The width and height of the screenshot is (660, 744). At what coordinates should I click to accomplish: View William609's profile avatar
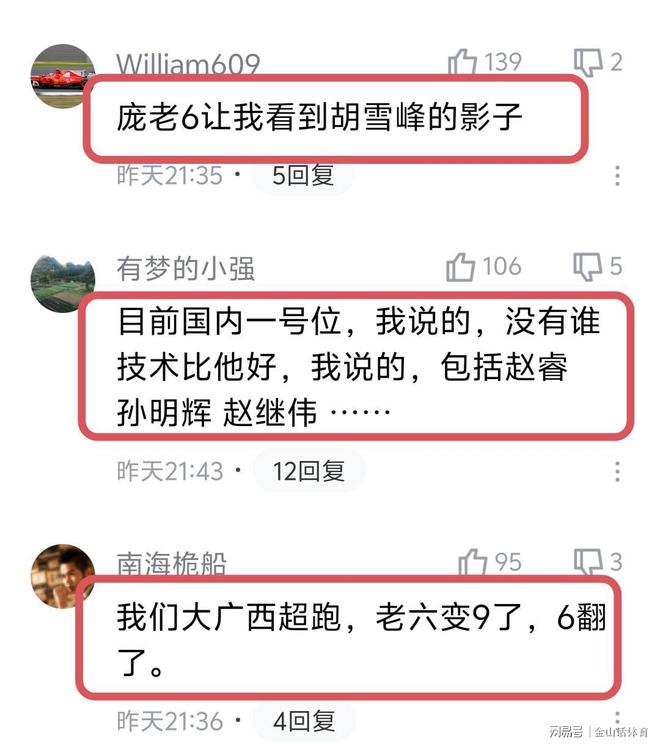62,76
